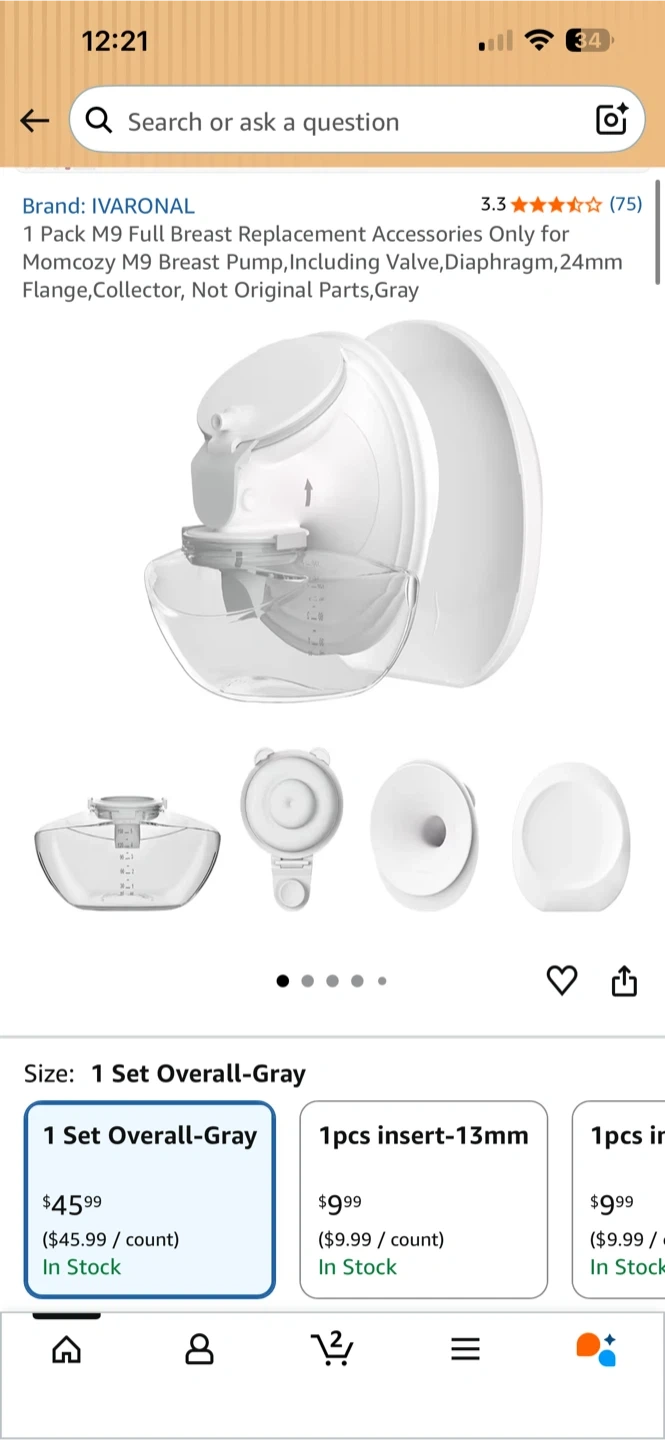This screenshot has height=1440, width=665.
Task: Open camera search in the search bar
Action: (611, 120)
